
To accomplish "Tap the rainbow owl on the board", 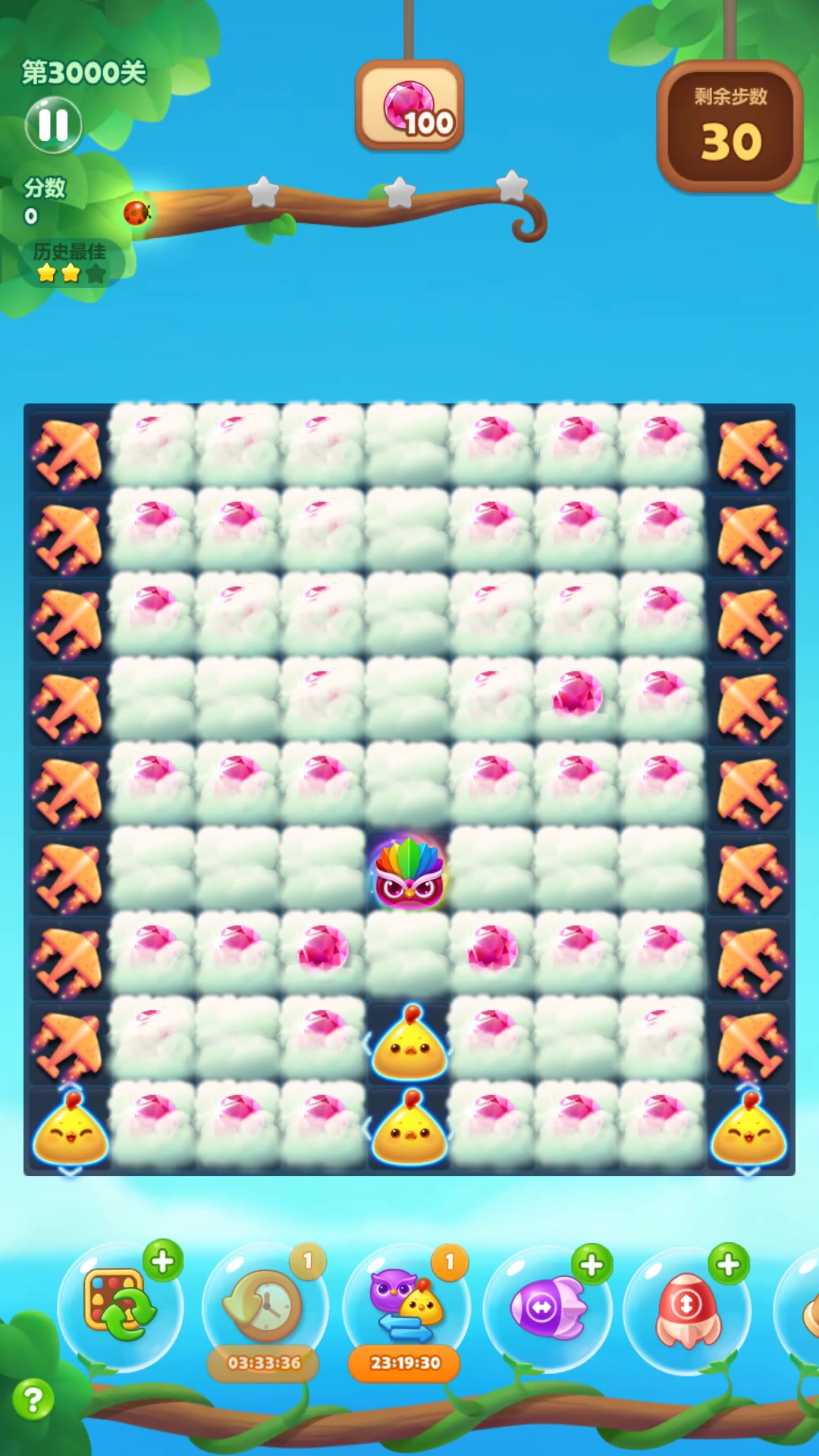I will [409, 873].
